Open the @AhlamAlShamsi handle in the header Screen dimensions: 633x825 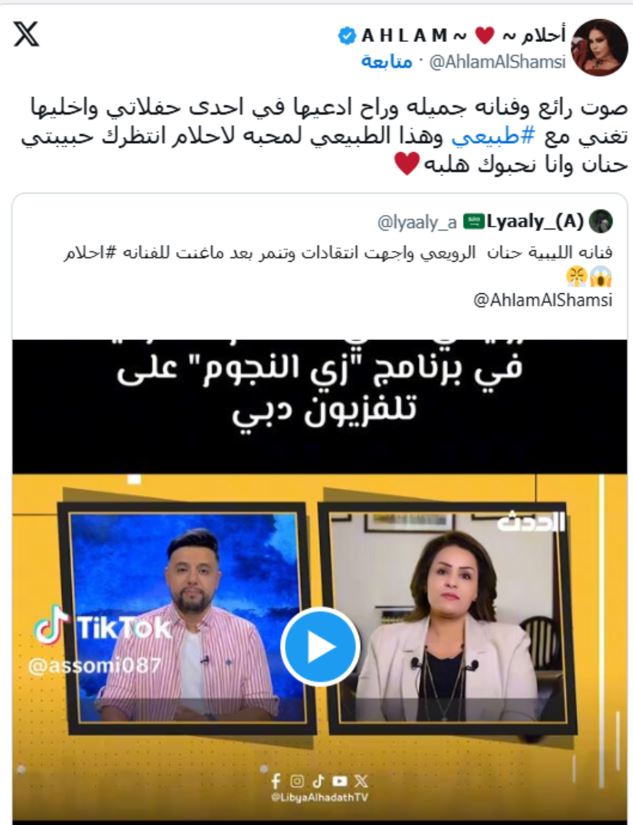[497, 62]
